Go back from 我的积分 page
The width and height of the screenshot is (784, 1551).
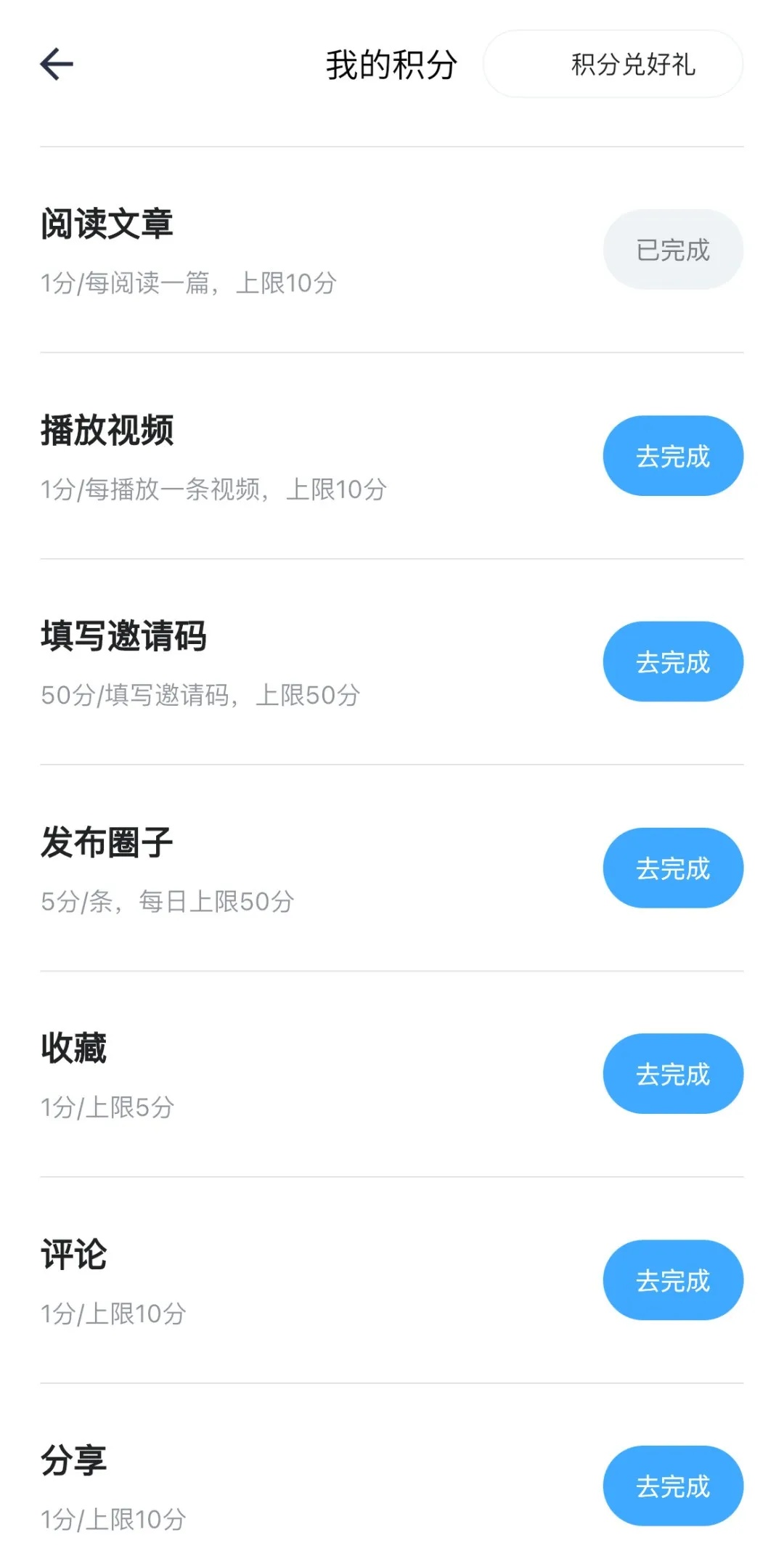click(x=57, y=64)
